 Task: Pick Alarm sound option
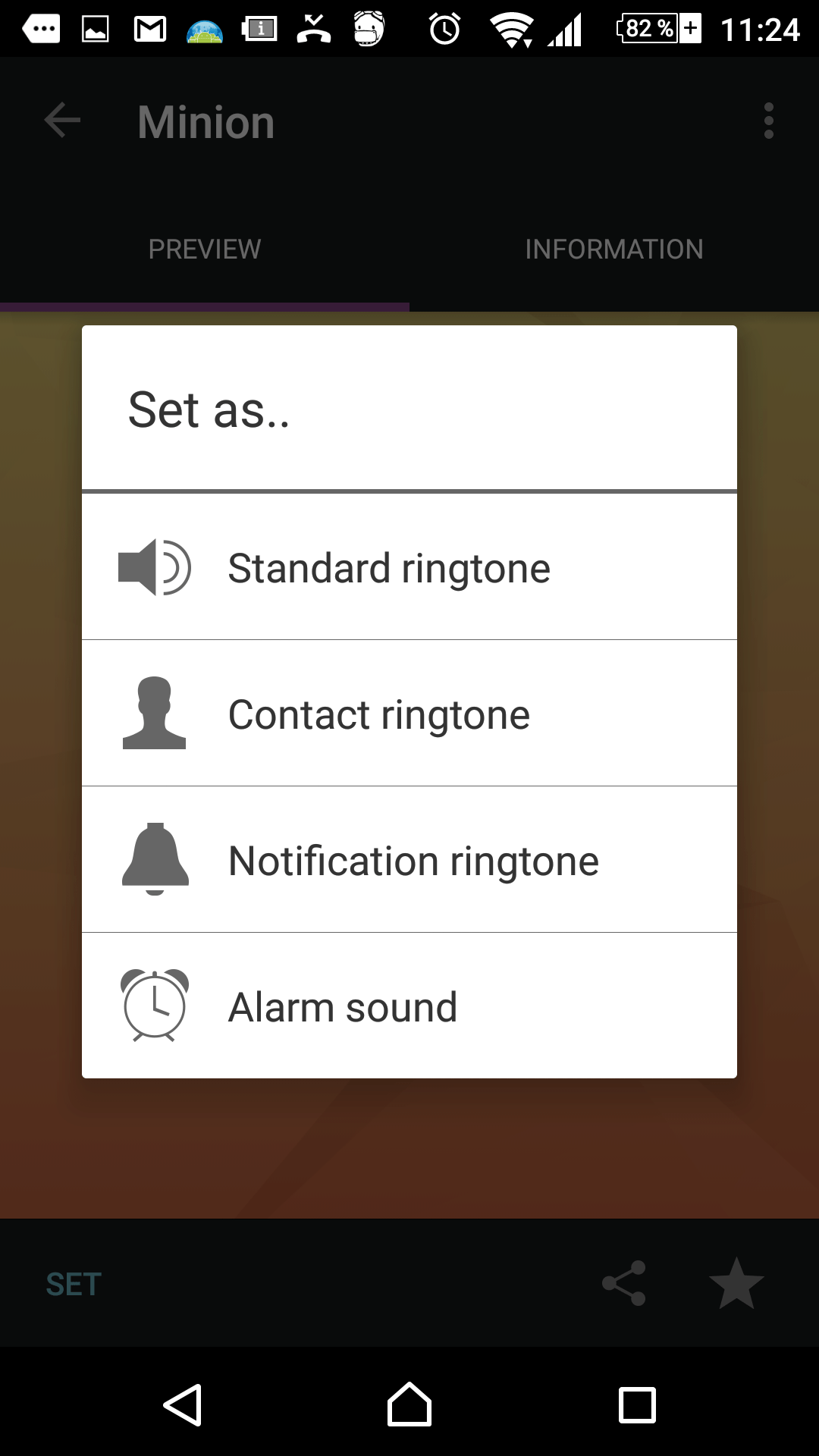click(x=409, y=1006)
